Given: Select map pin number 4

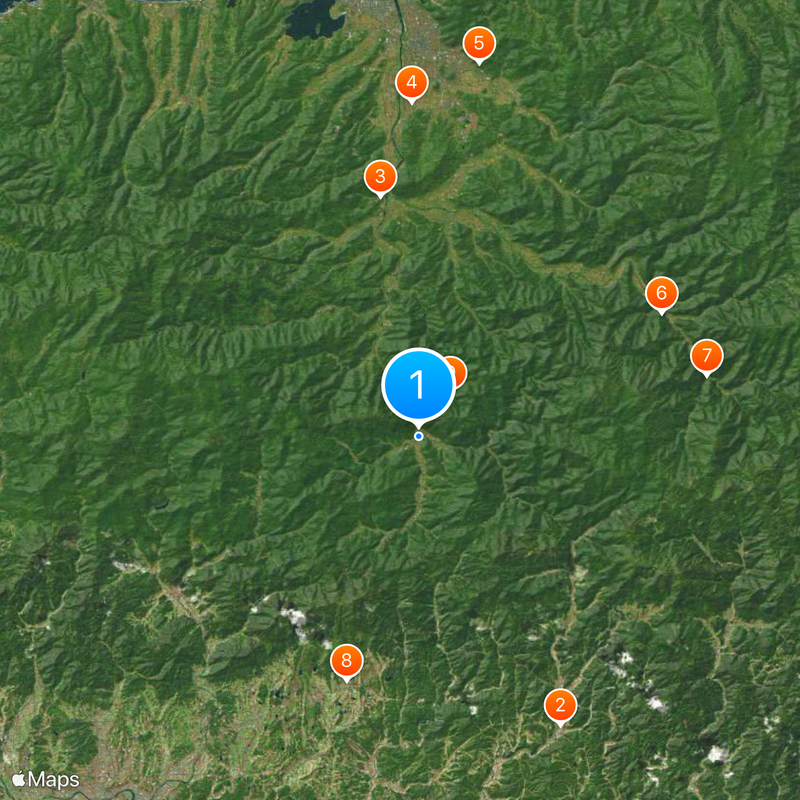Looking at the screenshot, I should [x=411, y=83].
